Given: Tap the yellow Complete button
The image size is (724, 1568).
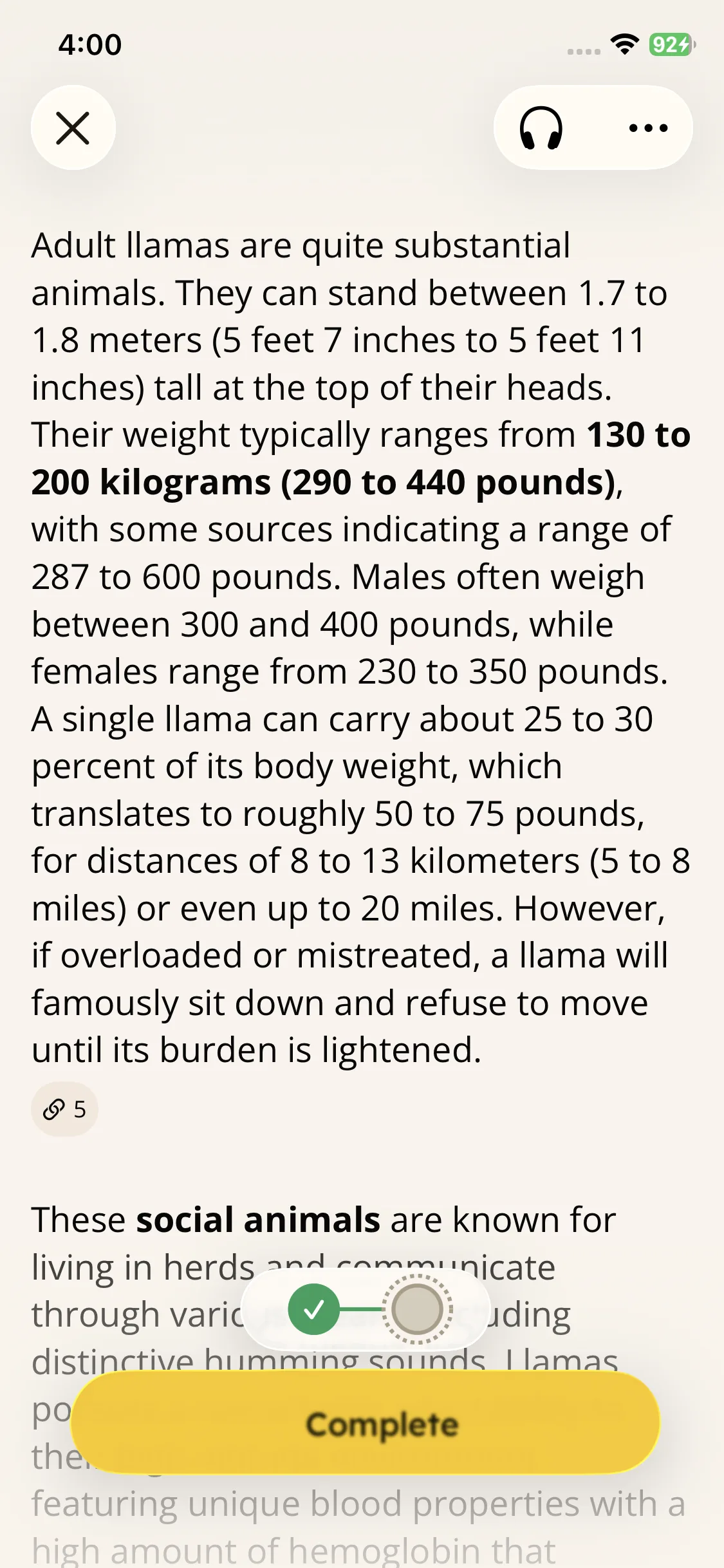Looking at the screenshot, I should [366, 1423].
